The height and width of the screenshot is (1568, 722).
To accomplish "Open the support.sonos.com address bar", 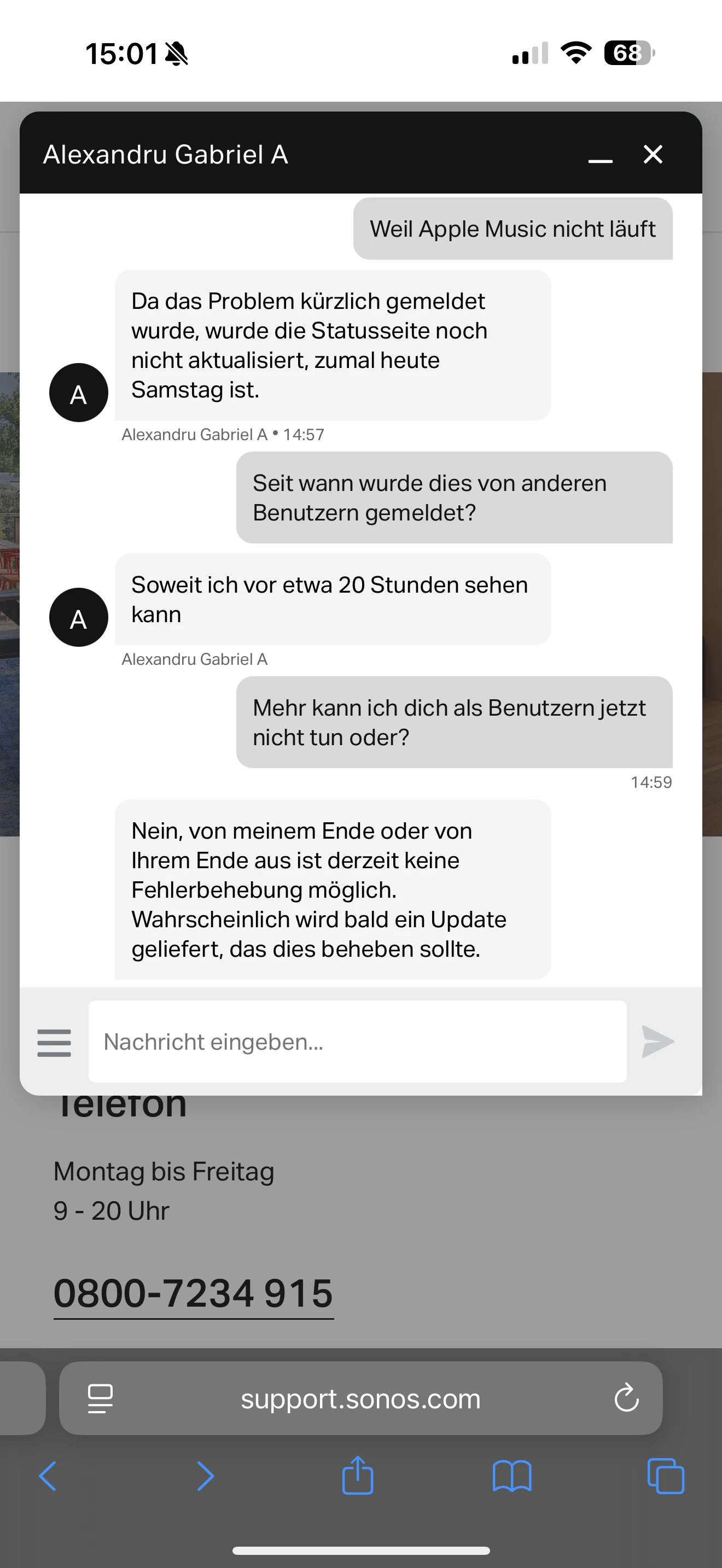I will click(360, 1399).
